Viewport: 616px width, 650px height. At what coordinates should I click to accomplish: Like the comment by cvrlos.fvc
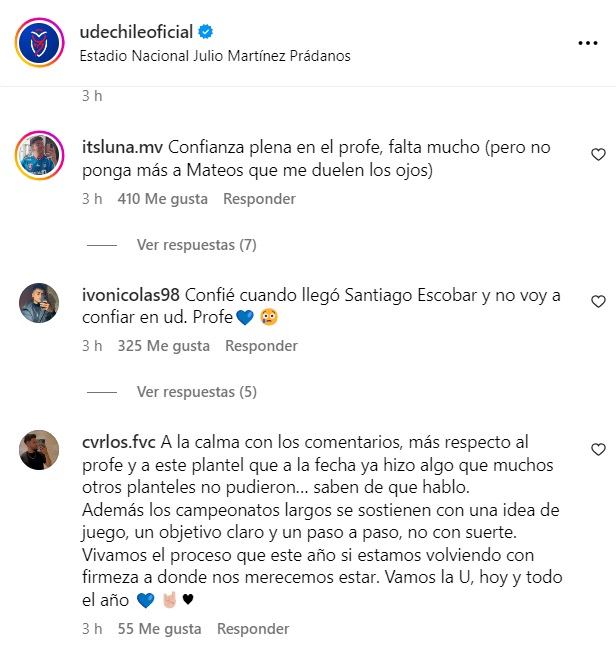598,449
